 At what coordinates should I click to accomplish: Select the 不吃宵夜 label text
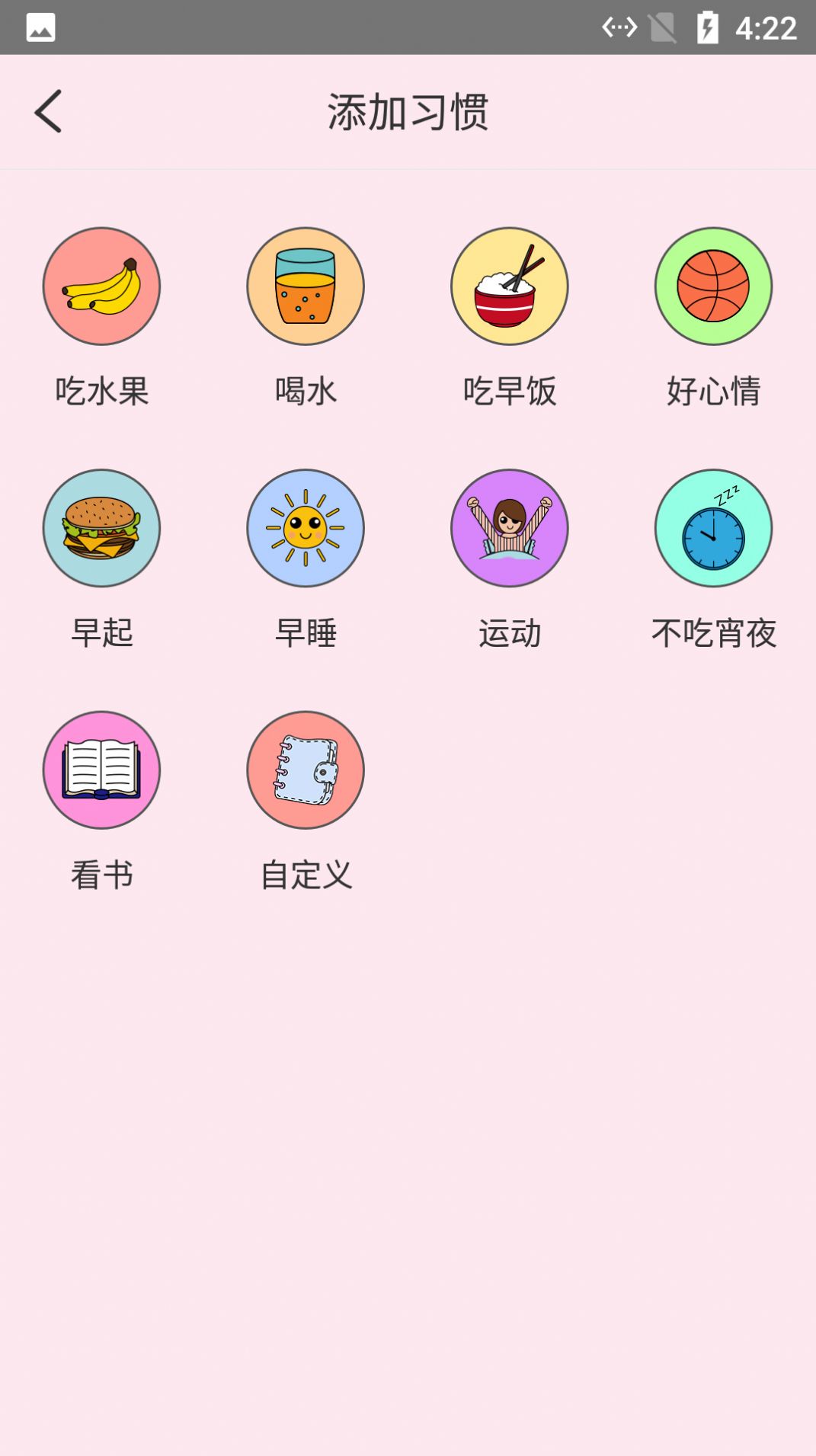pos(715,633)
